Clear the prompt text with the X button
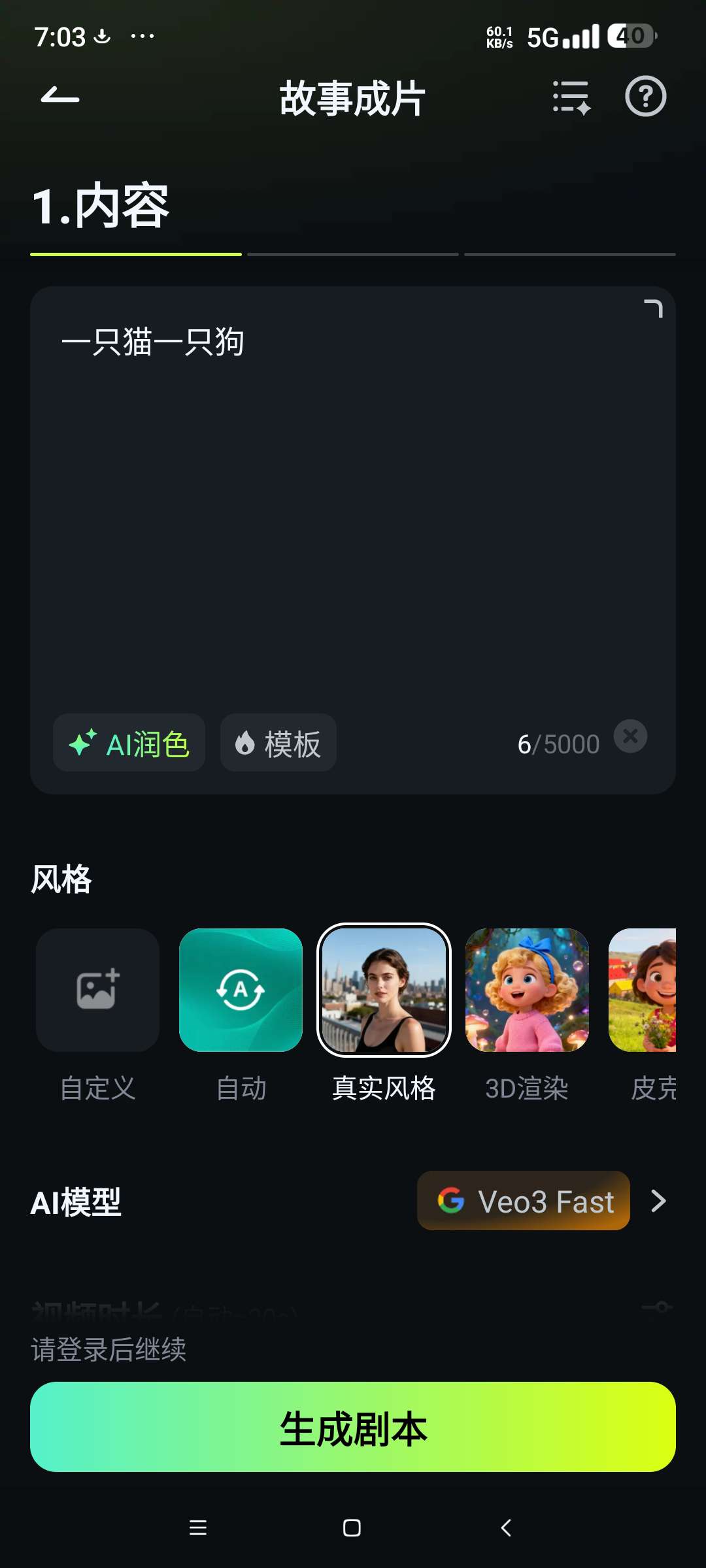 coord(630,736)
